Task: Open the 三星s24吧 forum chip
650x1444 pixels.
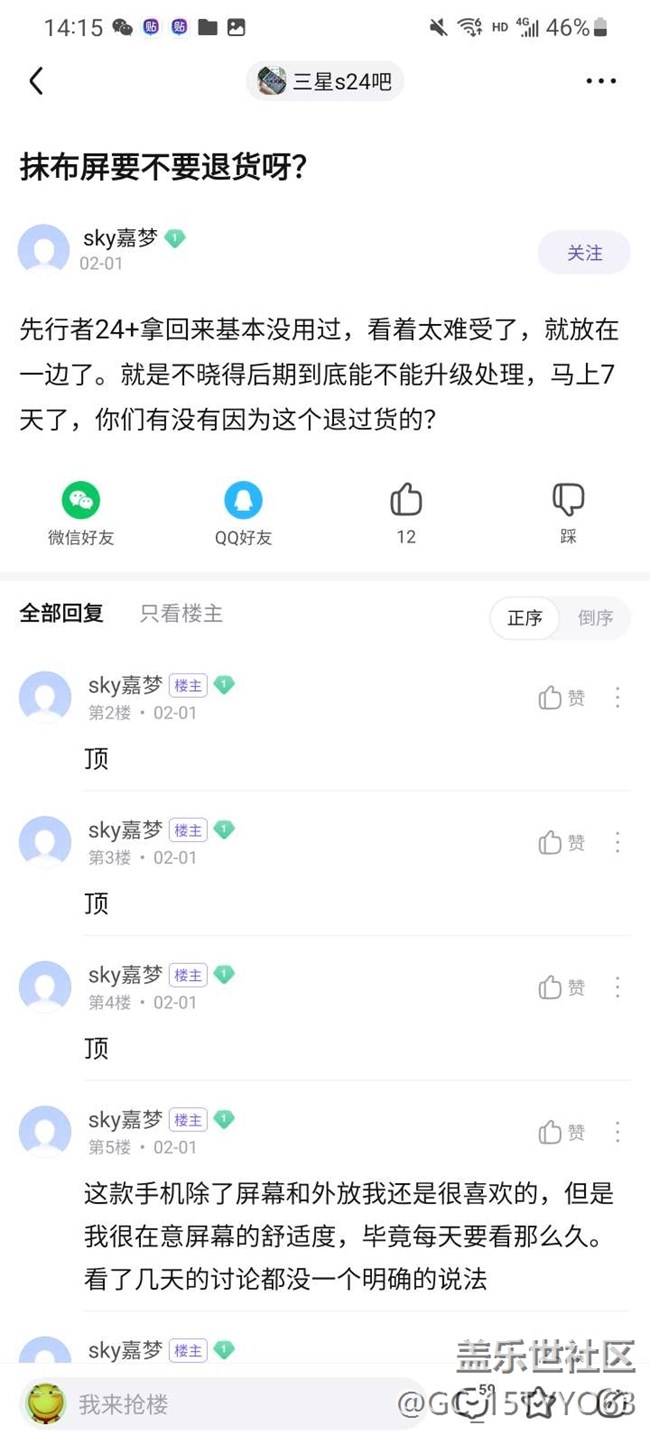Action: click(325, 81)
